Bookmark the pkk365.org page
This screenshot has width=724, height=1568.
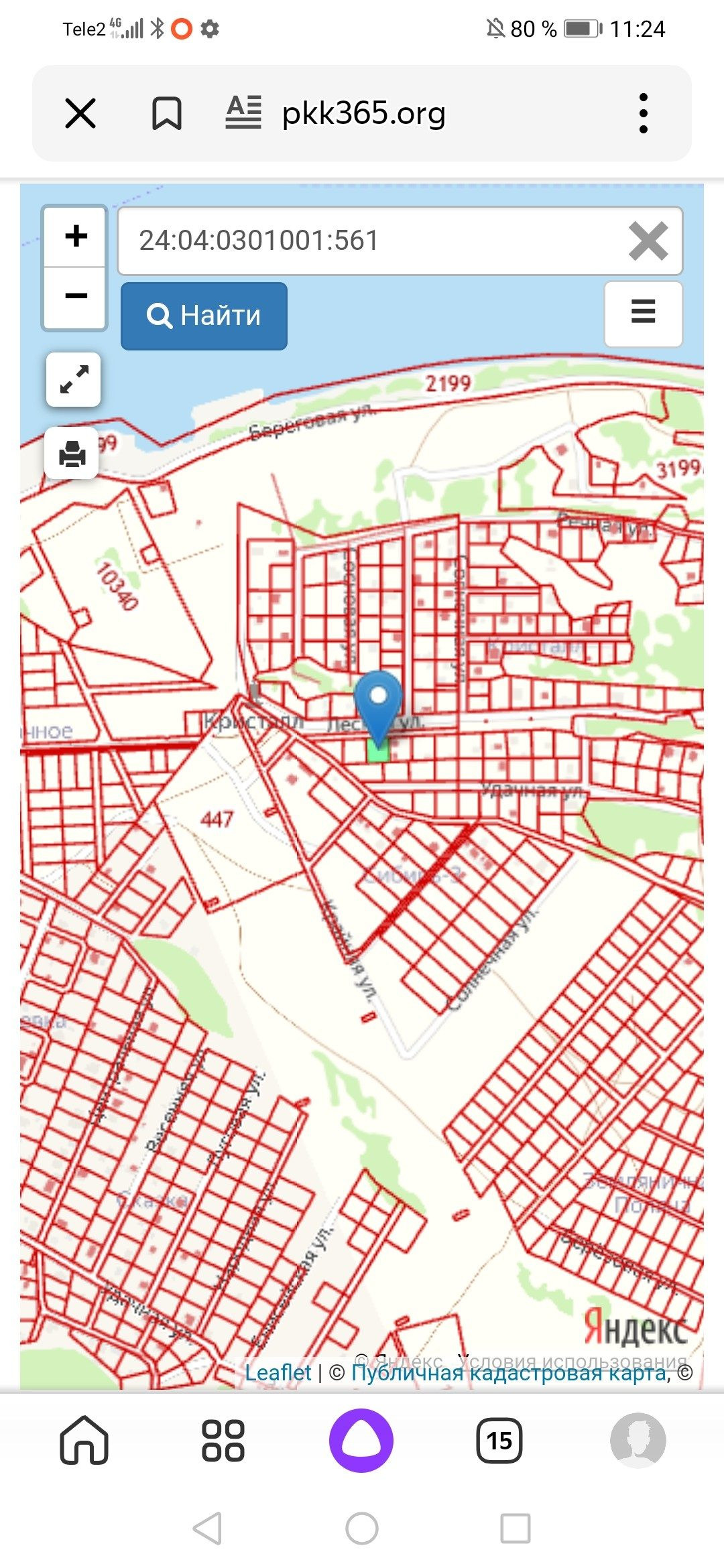pyautogui.click(x=166, y=113)
